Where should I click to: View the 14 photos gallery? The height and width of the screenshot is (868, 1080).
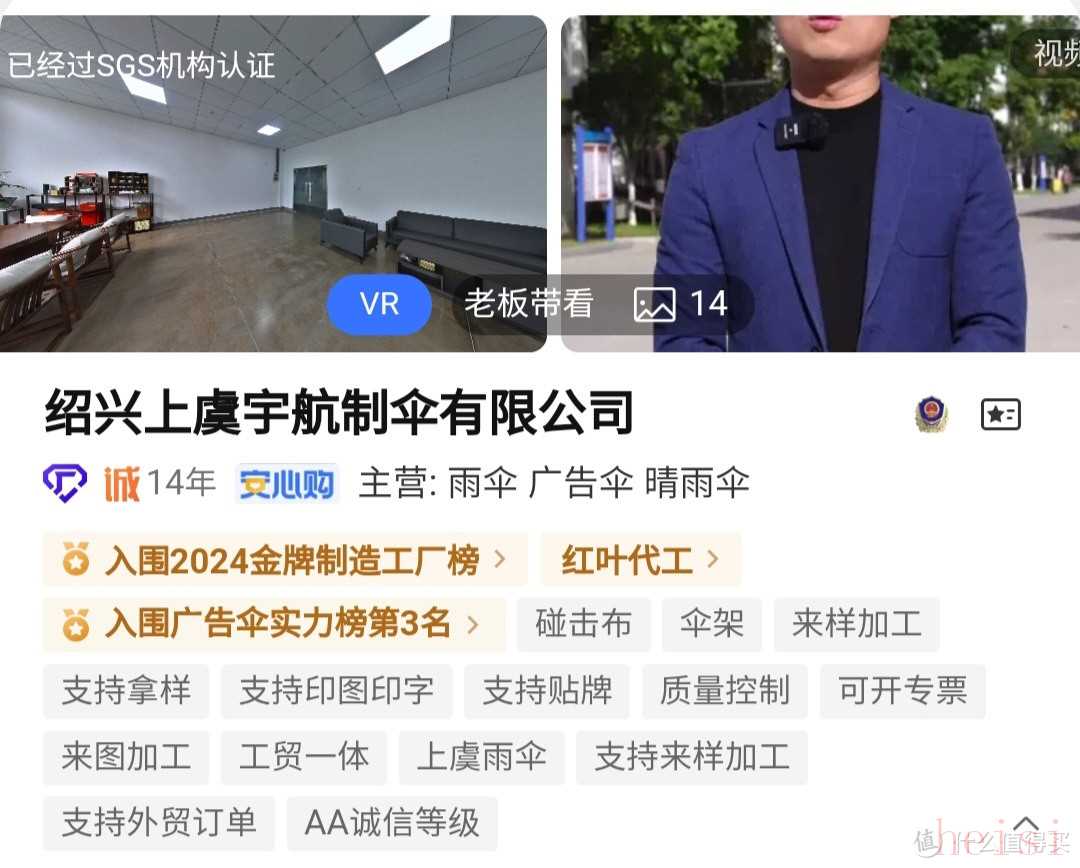tap(682, 304)
